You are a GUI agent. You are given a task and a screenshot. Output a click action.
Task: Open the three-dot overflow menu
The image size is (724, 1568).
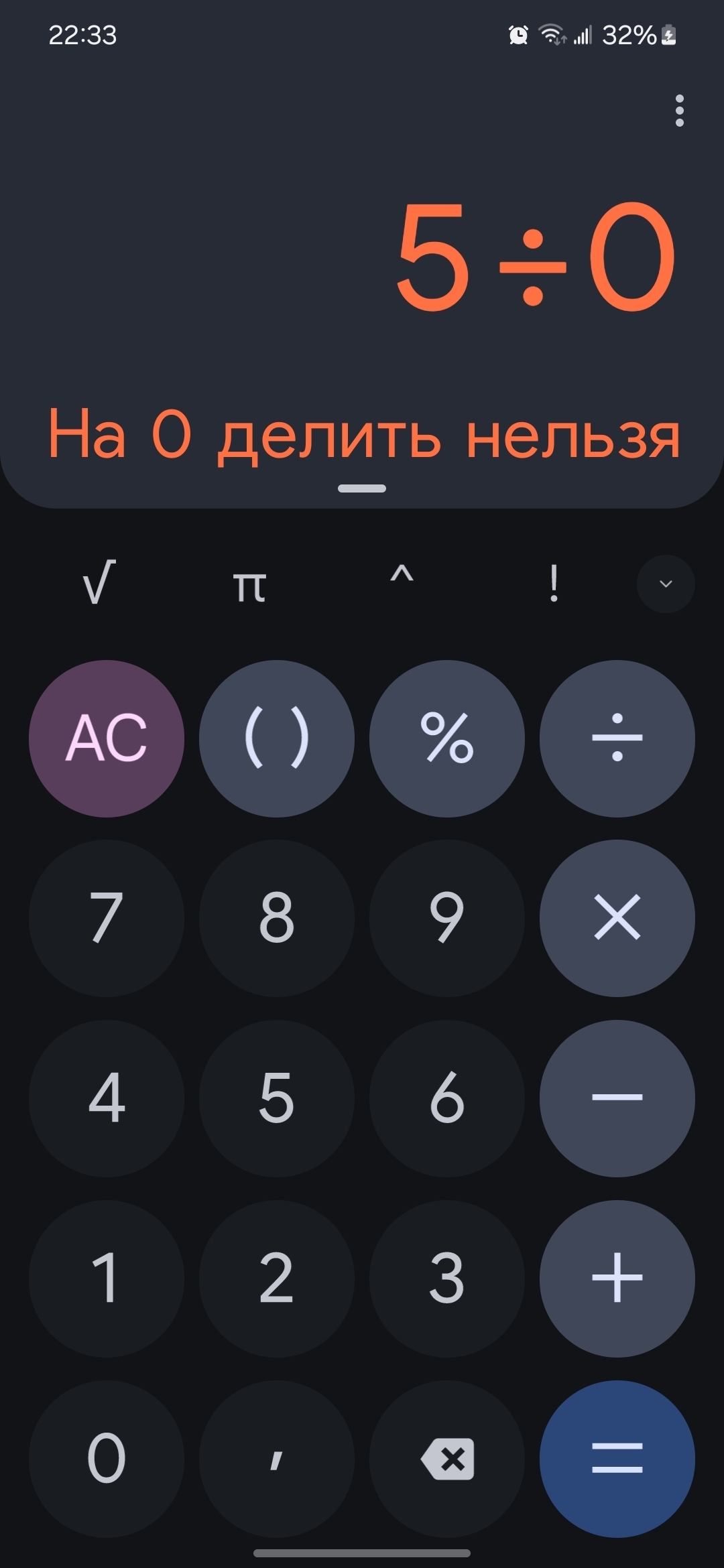(x=679, y=111)
